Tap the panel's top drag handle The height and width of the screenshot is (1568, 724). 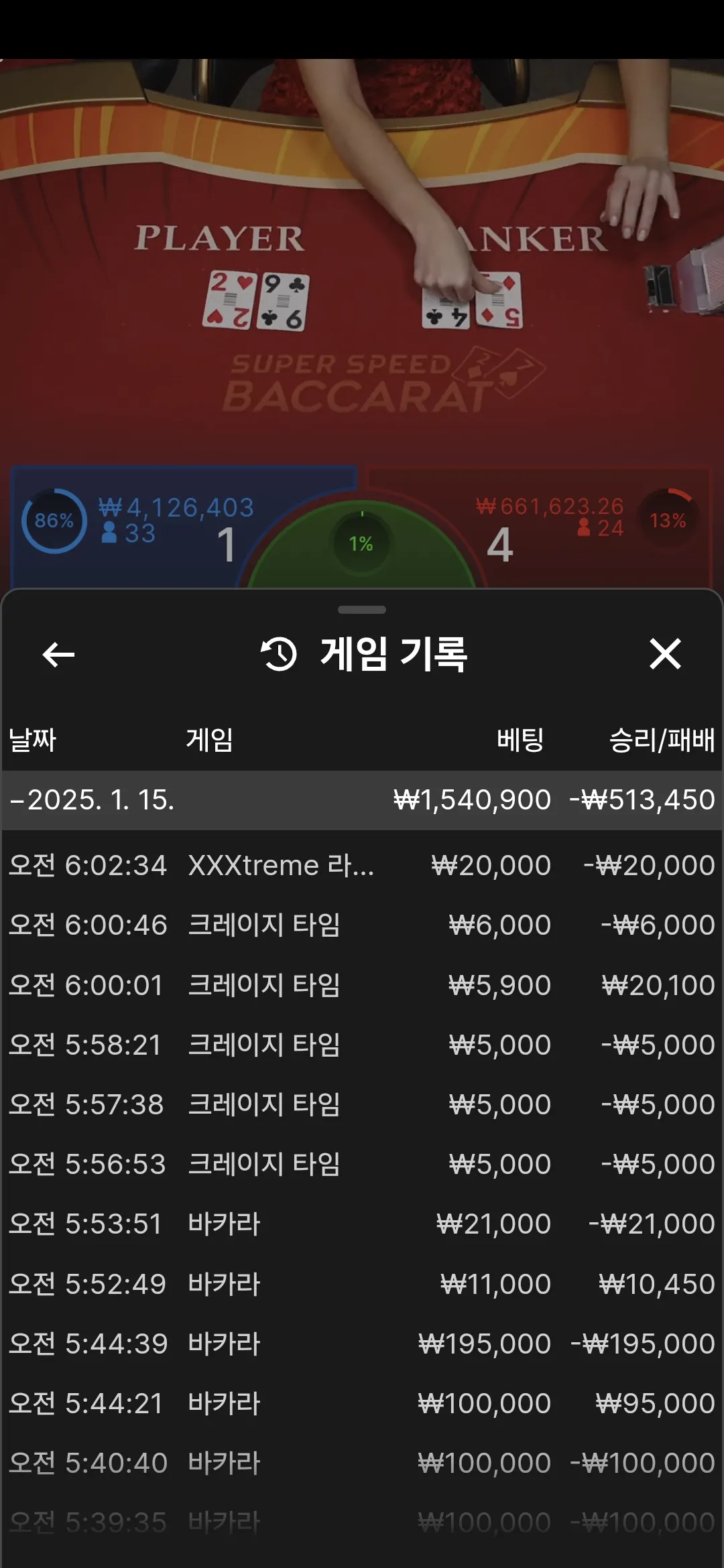click(362, 610)
